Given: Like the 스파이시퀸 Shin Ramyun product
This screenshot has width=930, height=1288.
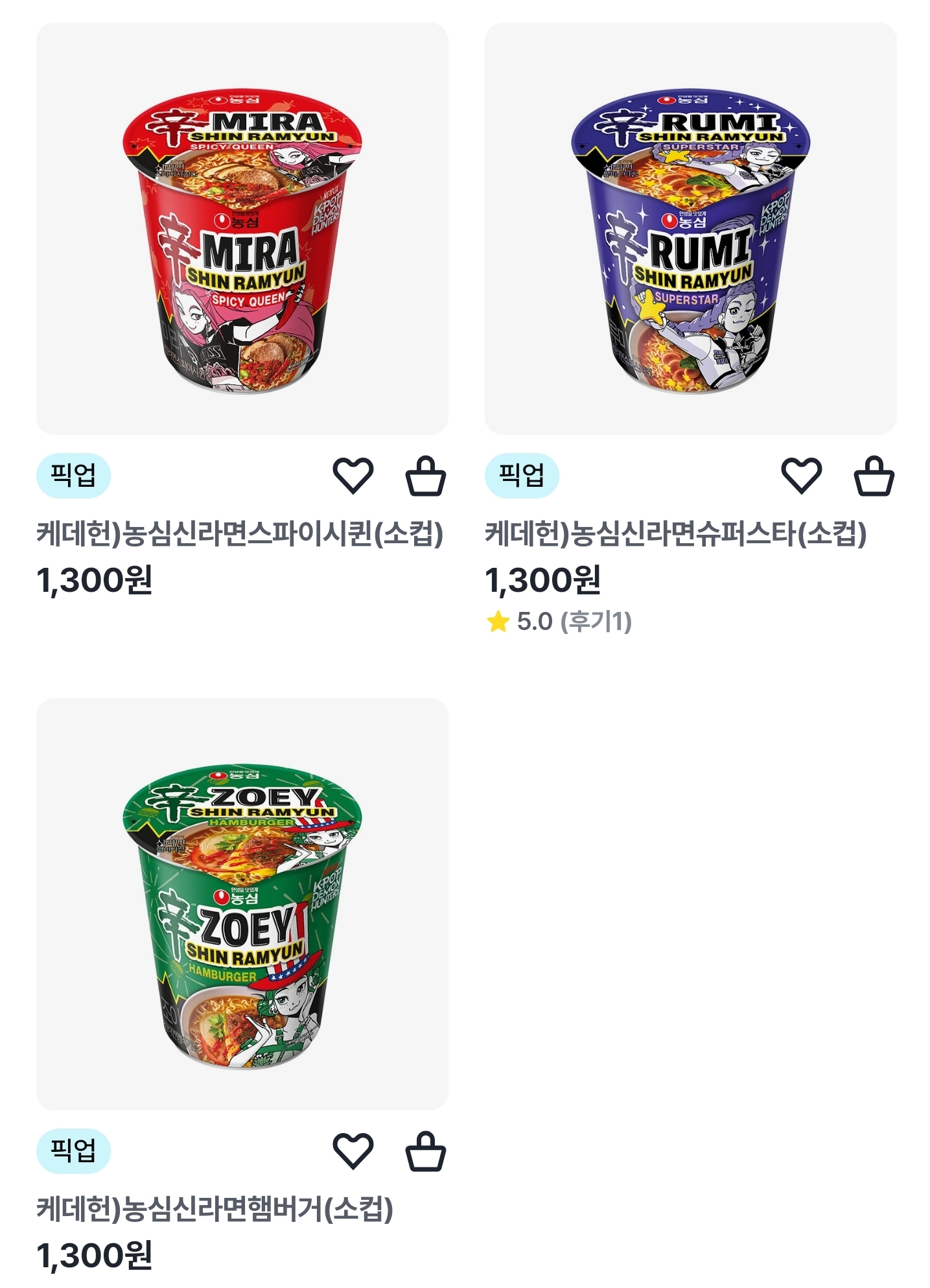Looking at the screenshot, I should pyautogui.click(x=353, y=476).
